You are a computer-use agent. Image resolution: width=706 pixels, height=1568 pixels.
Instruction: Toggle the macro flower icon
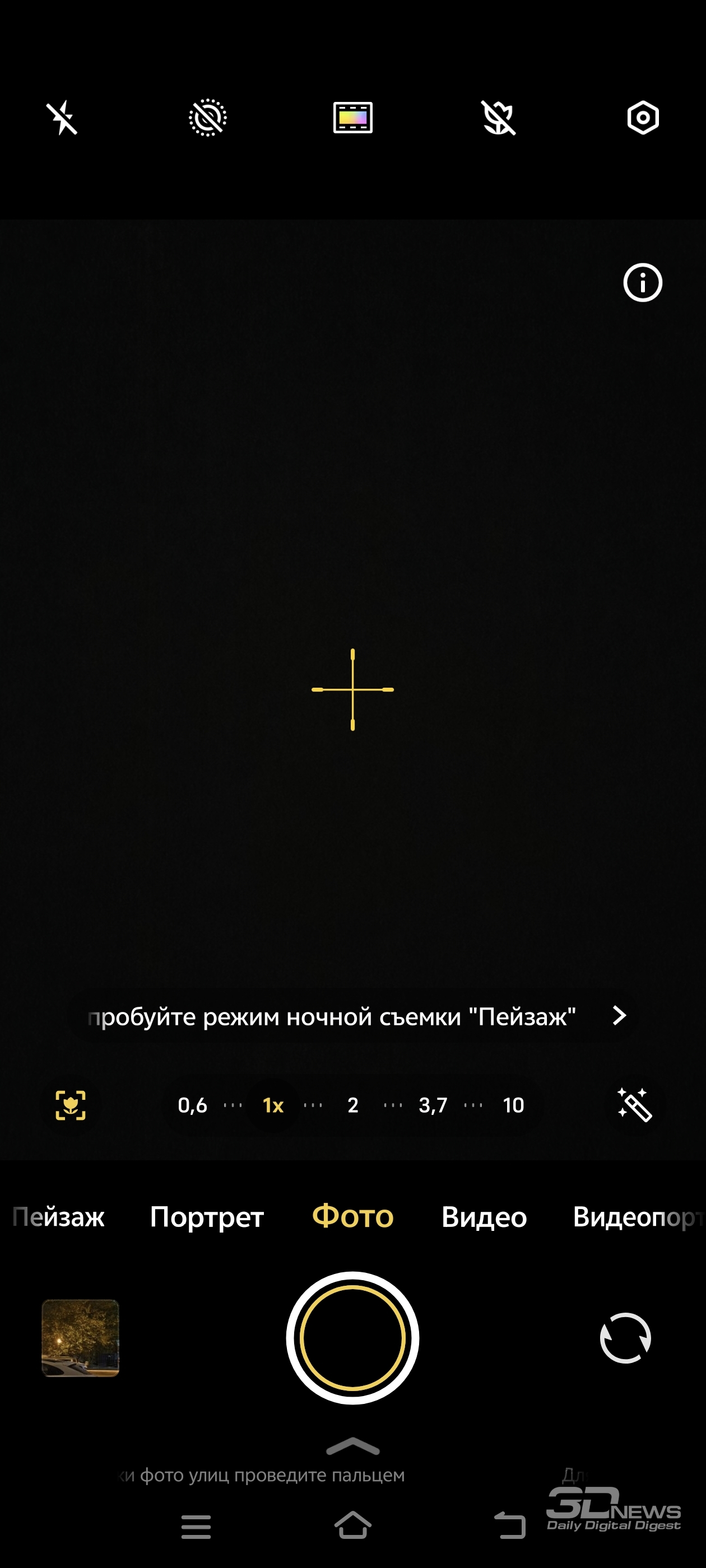point(498,118)
